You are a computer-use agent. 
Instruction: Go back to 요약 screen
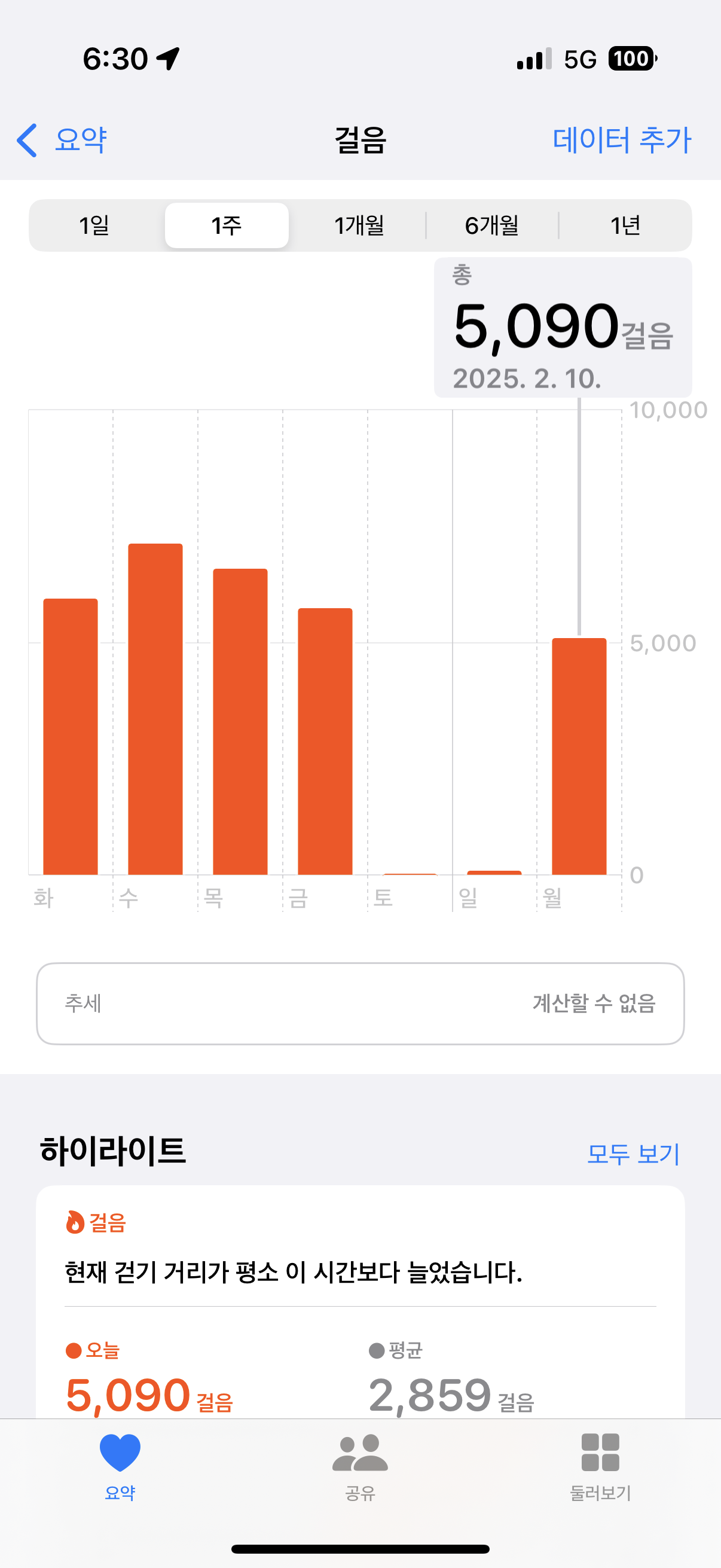tap(62, 140)
